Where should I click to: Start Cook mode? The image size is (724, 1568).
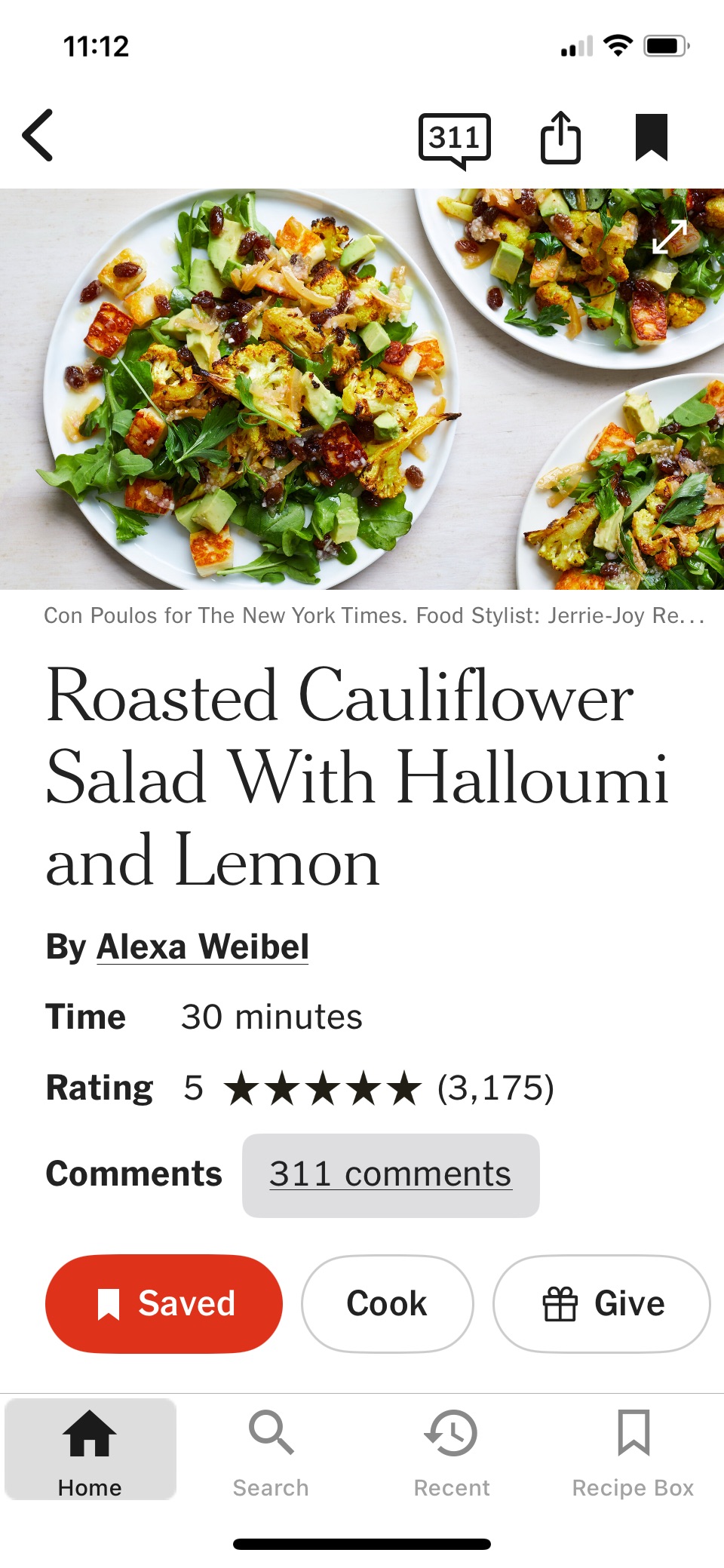[x=387, y=1303]
